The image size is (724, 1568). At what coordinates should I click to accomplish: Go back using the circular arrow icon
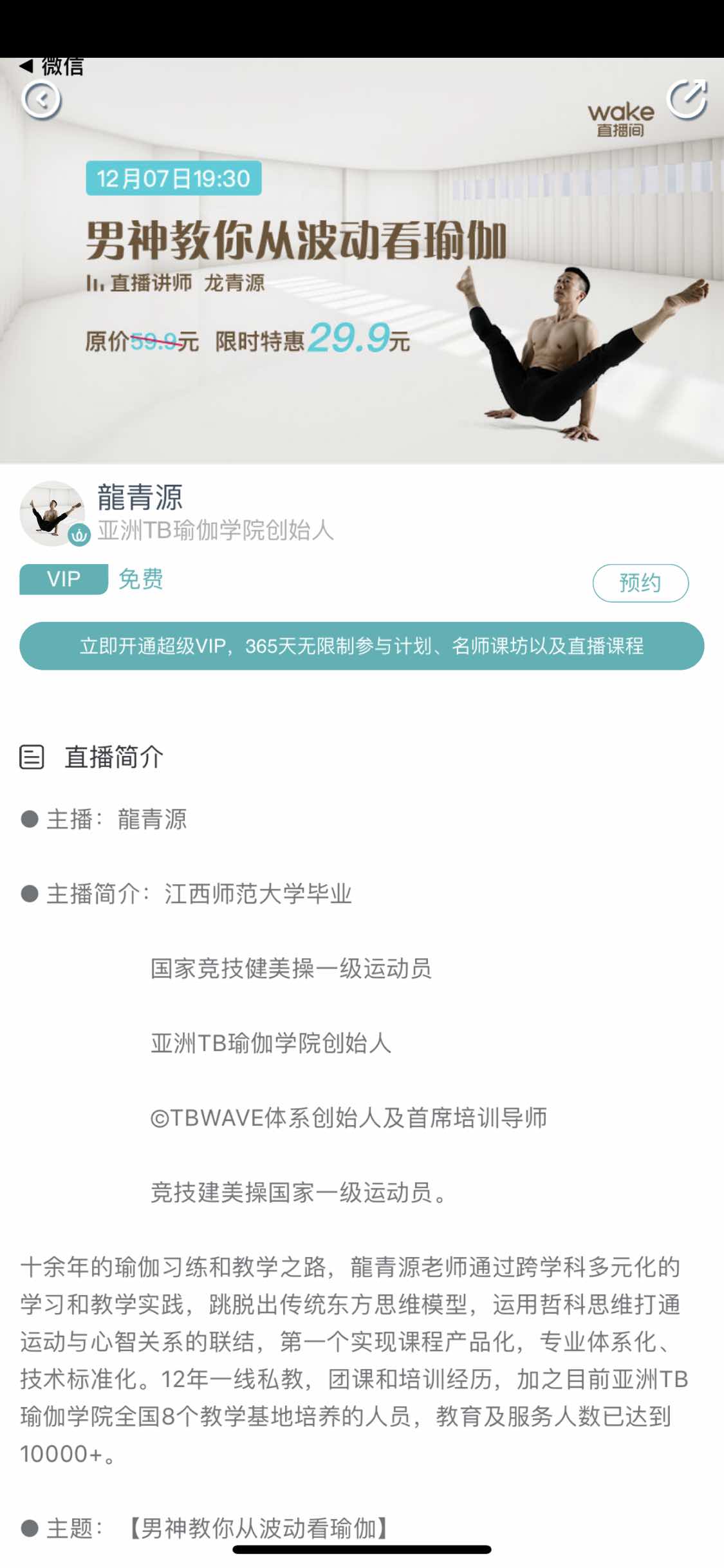41,100
